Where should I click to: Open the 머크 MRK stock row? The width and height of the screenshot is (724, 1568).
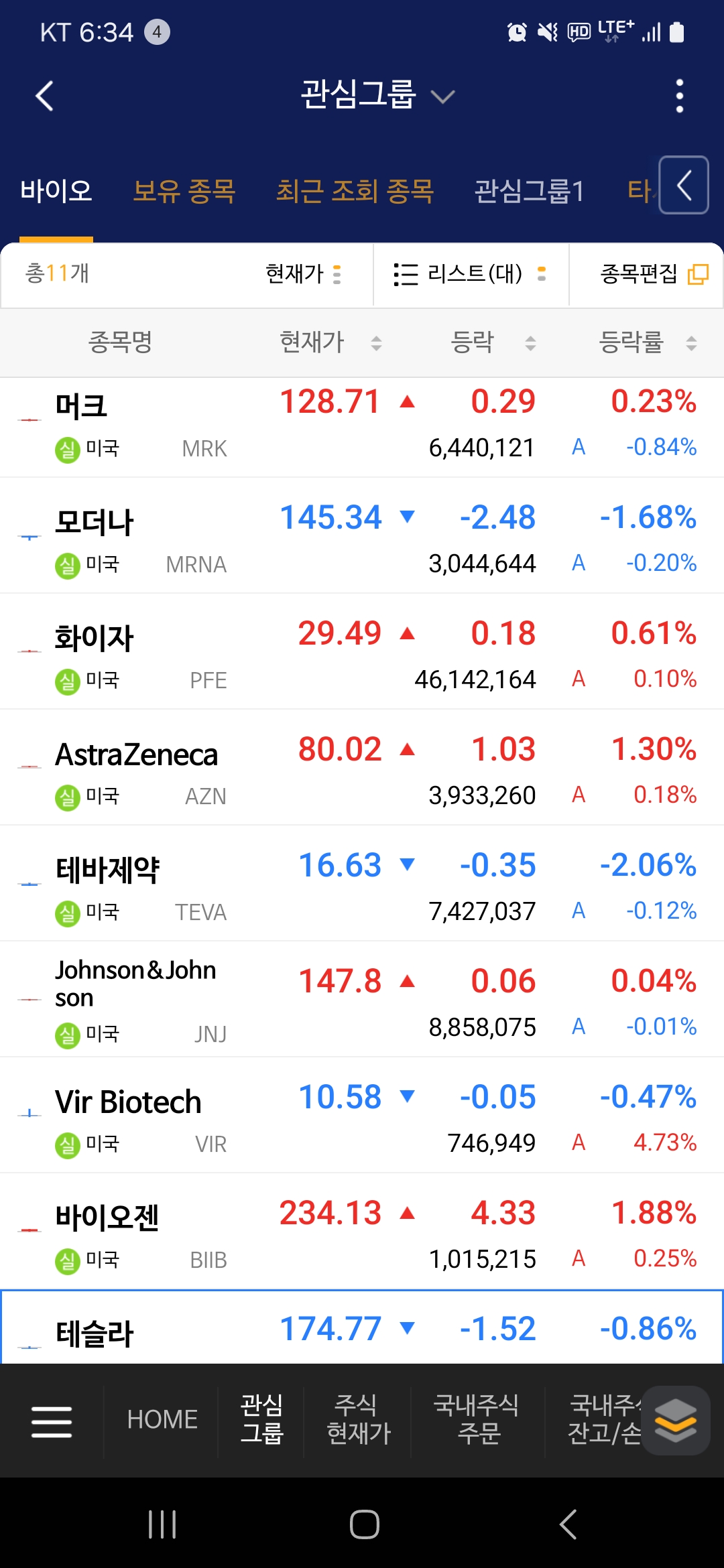click(362, 427)
